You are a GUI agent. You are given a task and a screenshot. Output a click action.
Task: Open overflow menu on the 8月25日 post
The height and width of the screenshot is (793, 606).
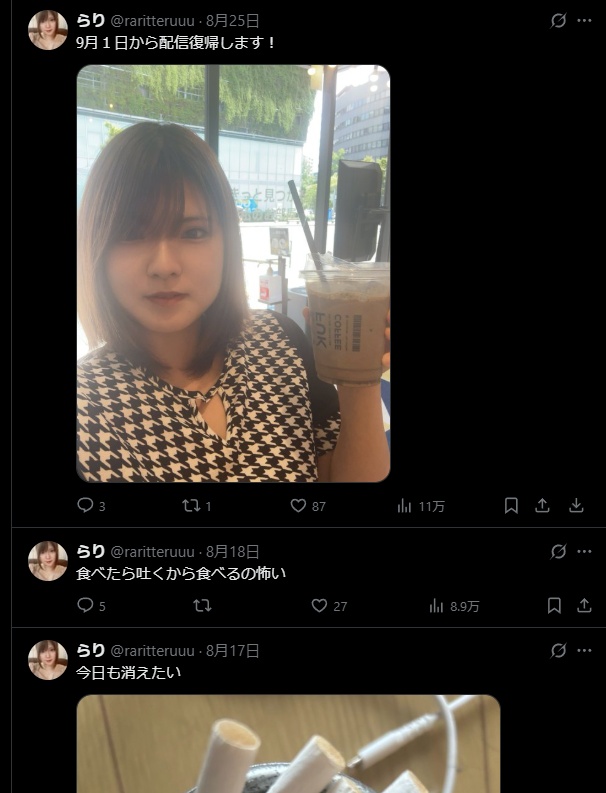pos(585,20)
